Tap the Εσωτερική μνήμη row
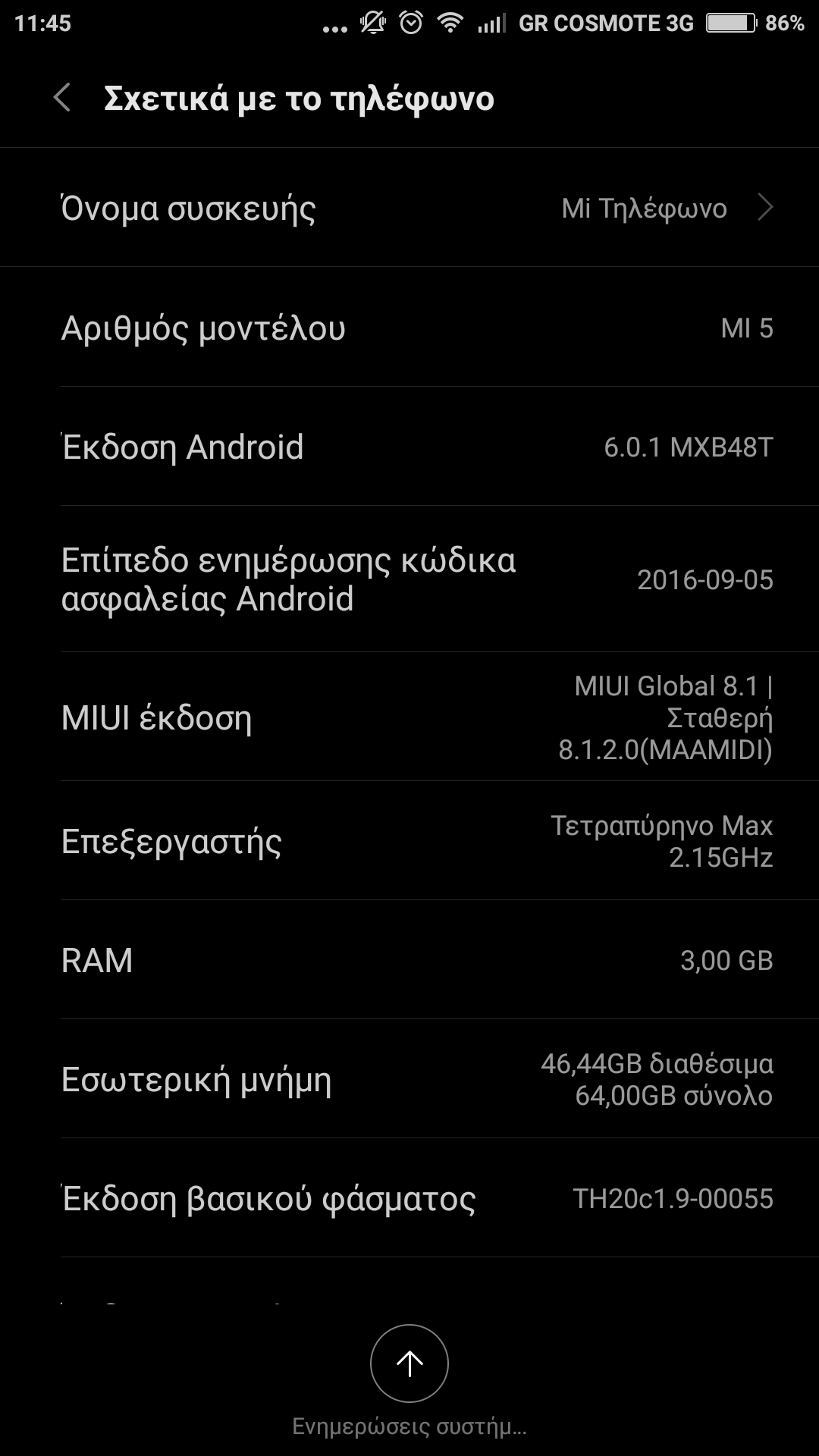The height and width of the screenshot is (1456, 819). pos(409,1079)
